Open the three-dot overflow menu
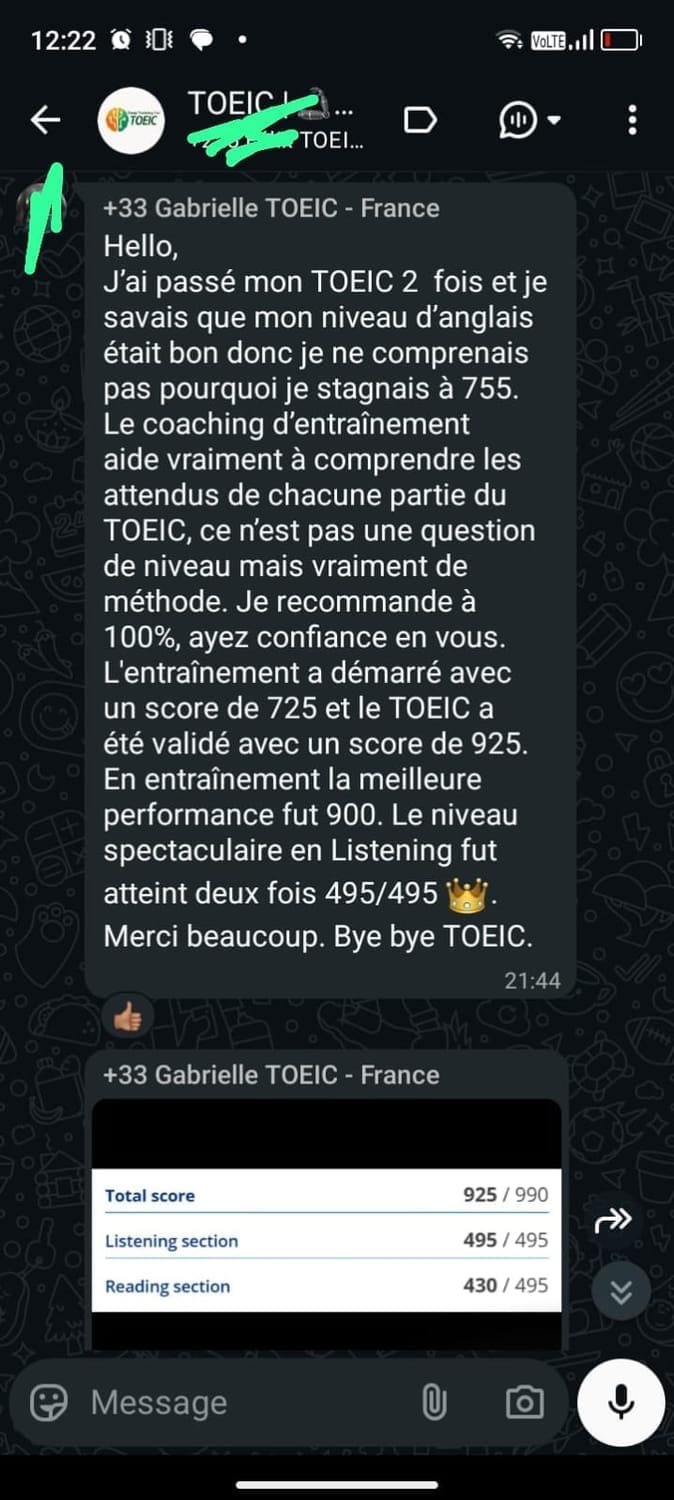This screenshot has height=1500, width=674. tap(632, 121)
